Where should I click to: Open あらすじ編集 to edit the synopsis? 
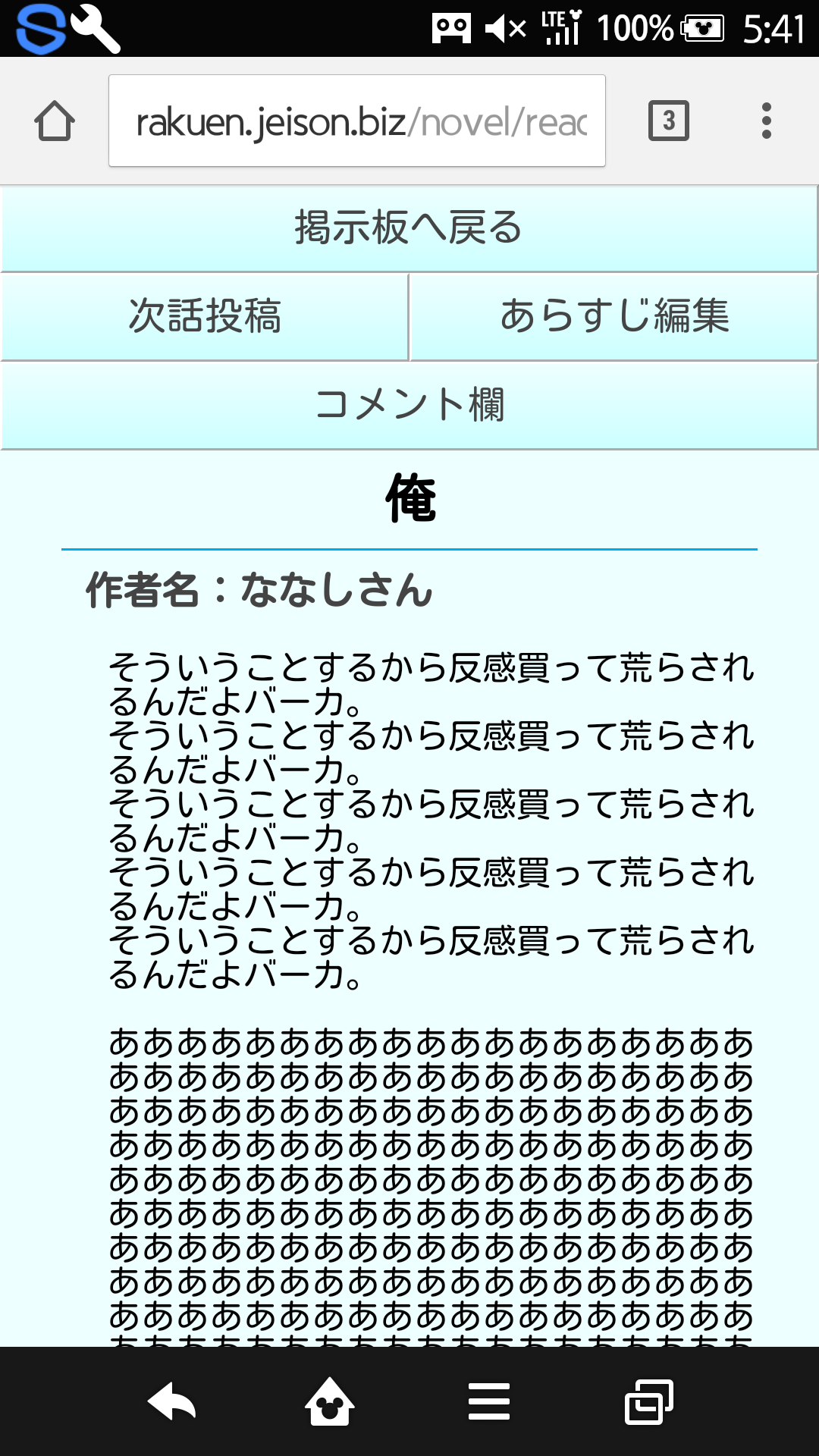pyautogui.click(x=614, y=316)
